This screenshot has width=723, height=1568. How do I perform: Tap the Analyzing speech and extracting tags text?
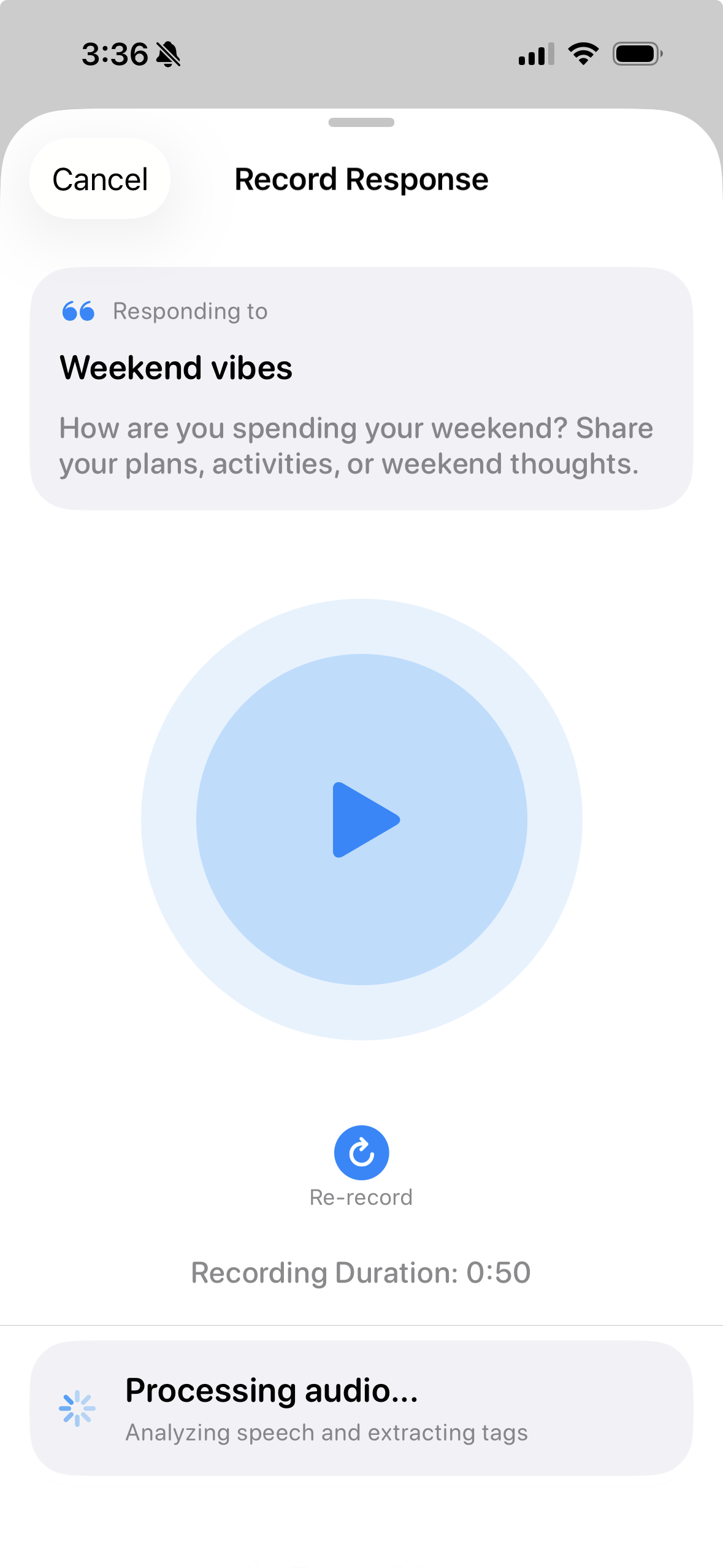[326, 1432]
